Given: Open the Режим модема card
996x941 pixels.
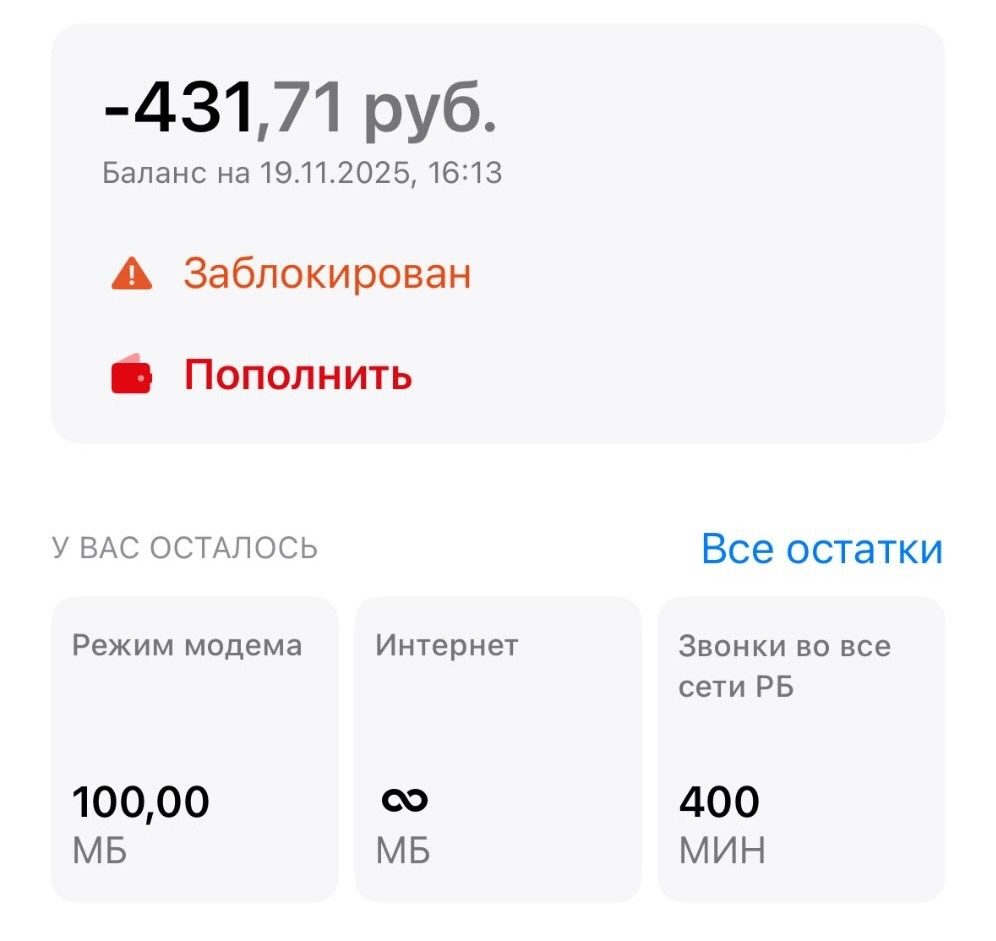Looking at the screenshot, I should [x=194, y=749].
